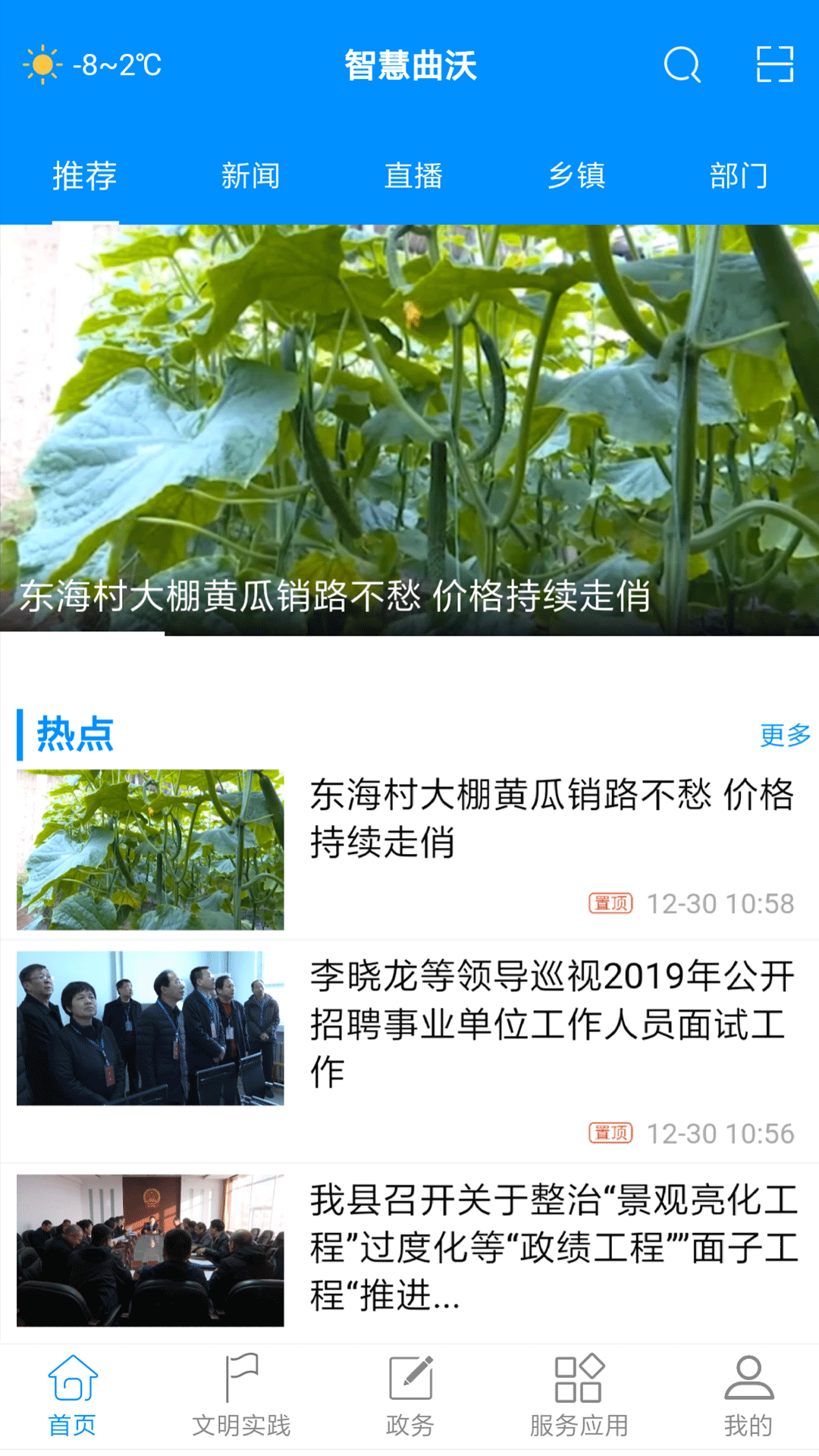Screen dimensions: 819x1456
Task: Switch to the 政务 tab
Action: pos(409,1395)
